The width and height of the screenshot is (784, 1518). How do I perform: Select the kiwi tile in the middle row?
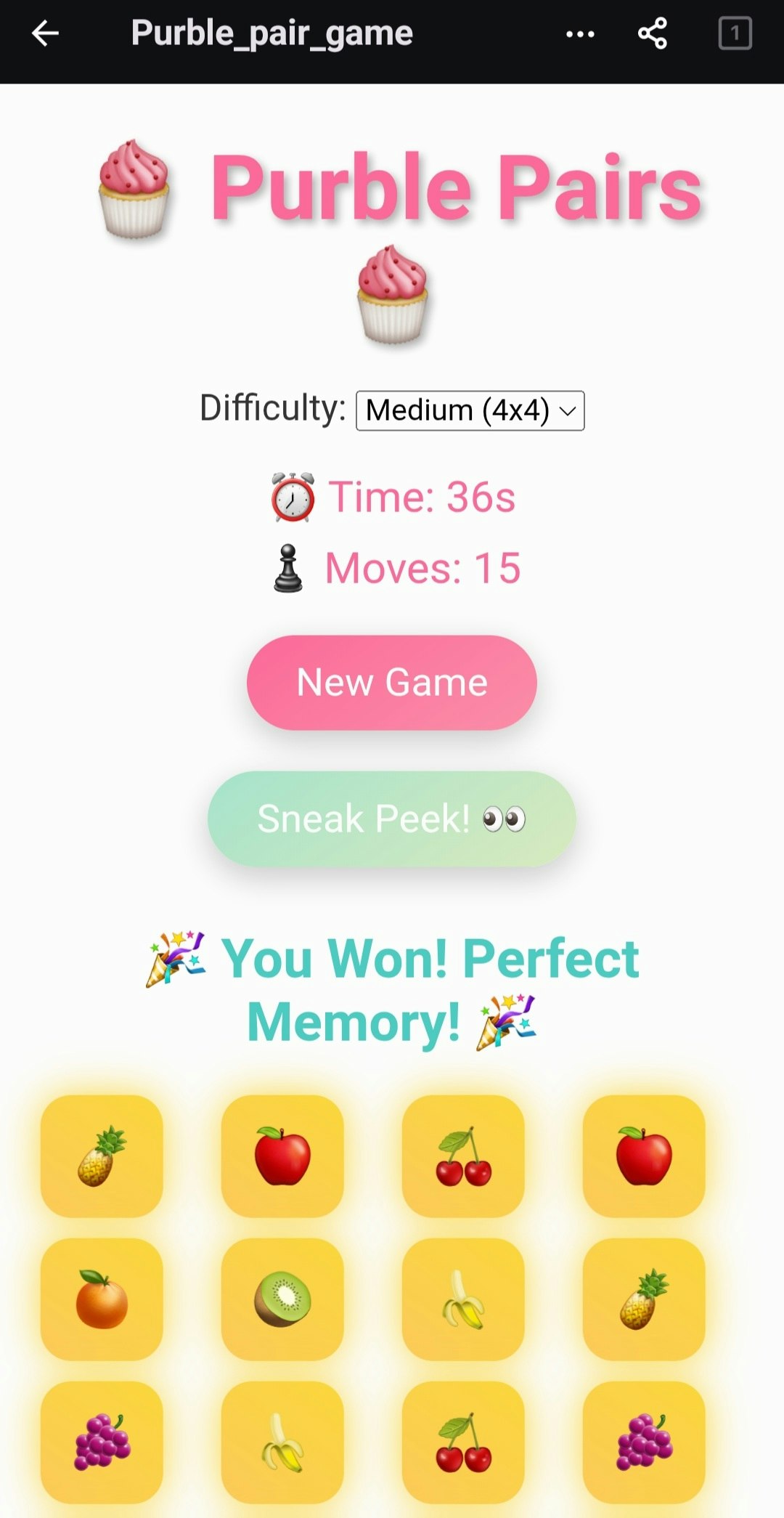coord(282,1300)
